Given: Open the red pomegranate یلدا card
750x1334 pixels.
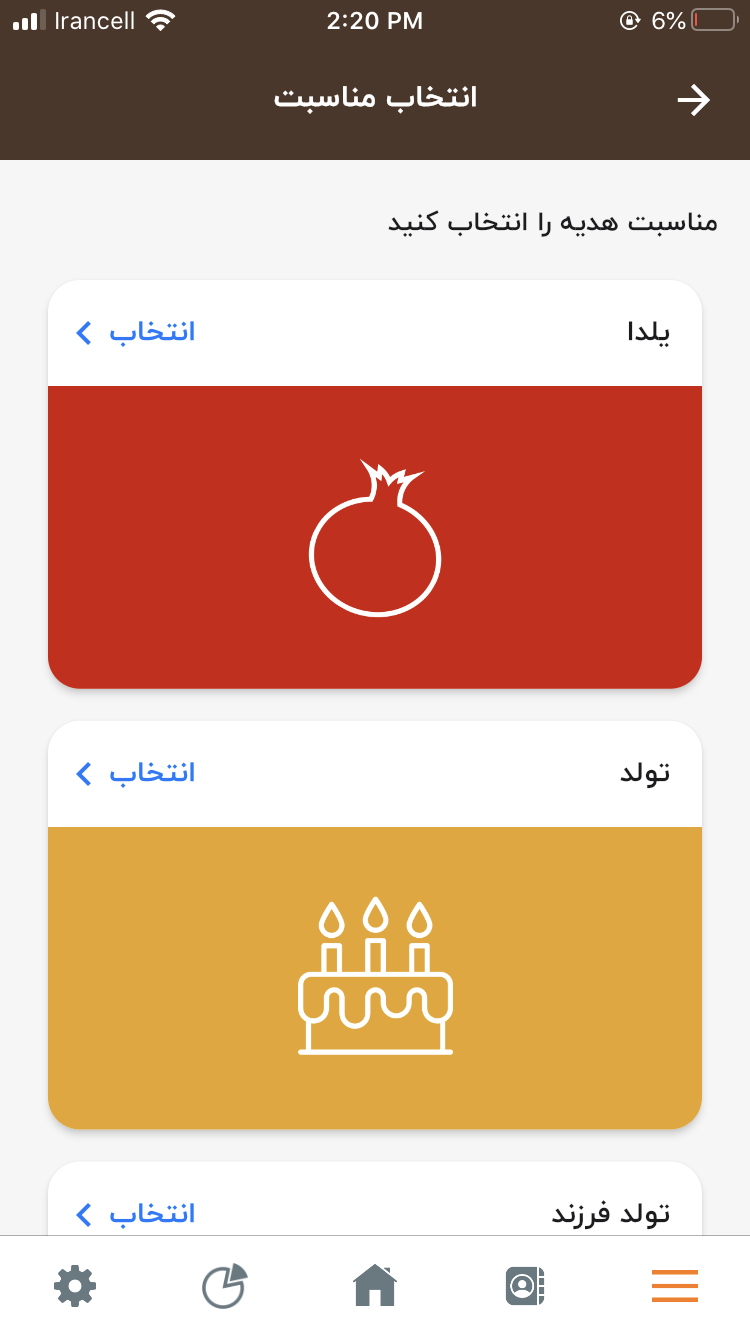Looking at the screenshot, I should coord(375,537).
